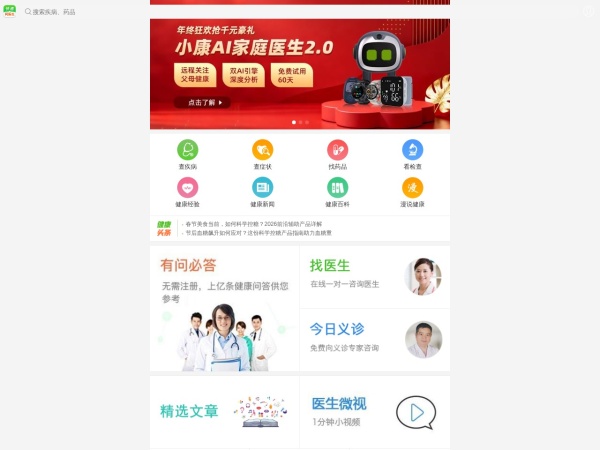Open the 精选文章 articles card
Viewport: 600px width, 450px height.
click(224, 411)
